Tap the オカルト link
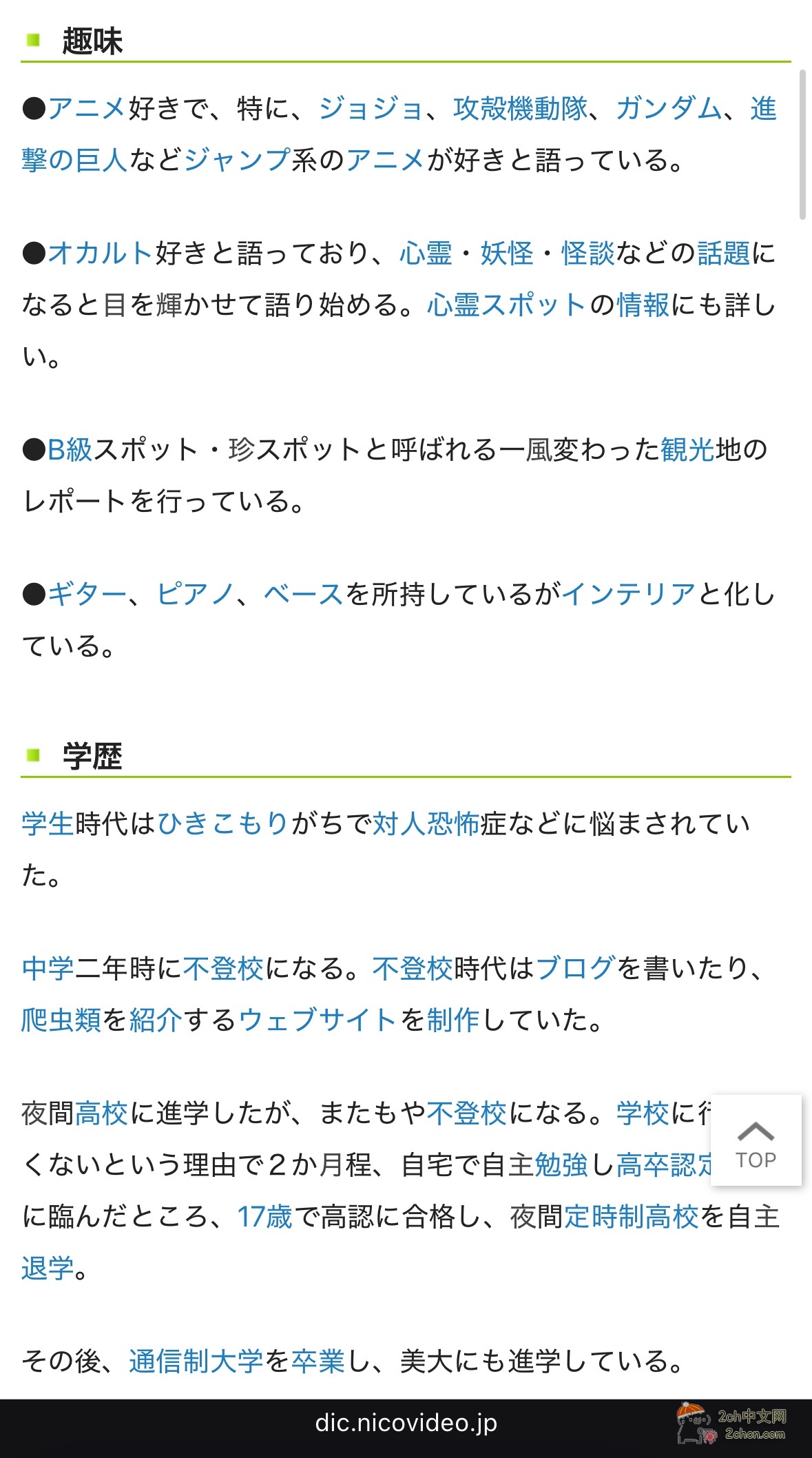Image resolution: width=812 pixels, height=1458 pixels. coord(101,254)
